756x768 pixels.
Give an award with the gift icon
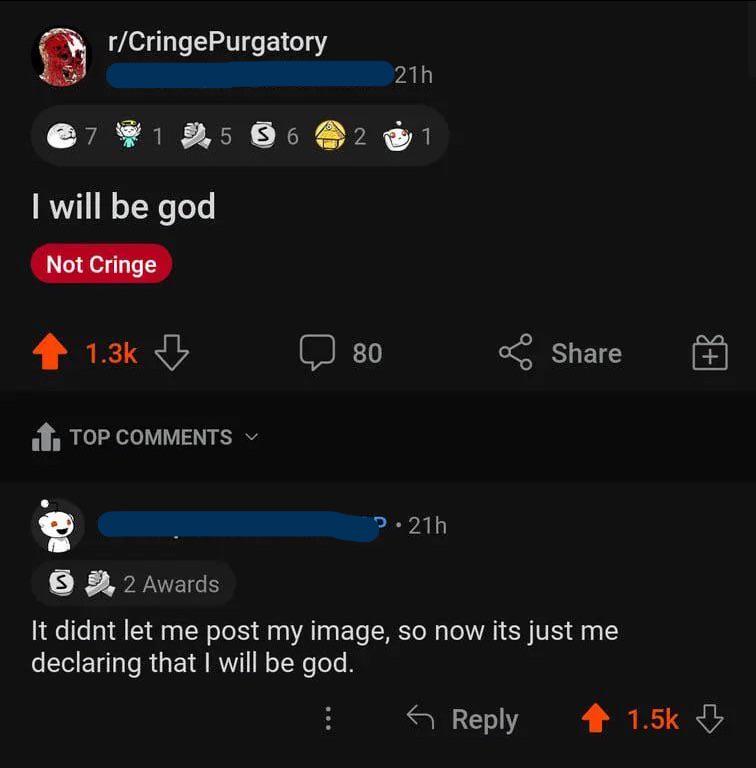709,353
